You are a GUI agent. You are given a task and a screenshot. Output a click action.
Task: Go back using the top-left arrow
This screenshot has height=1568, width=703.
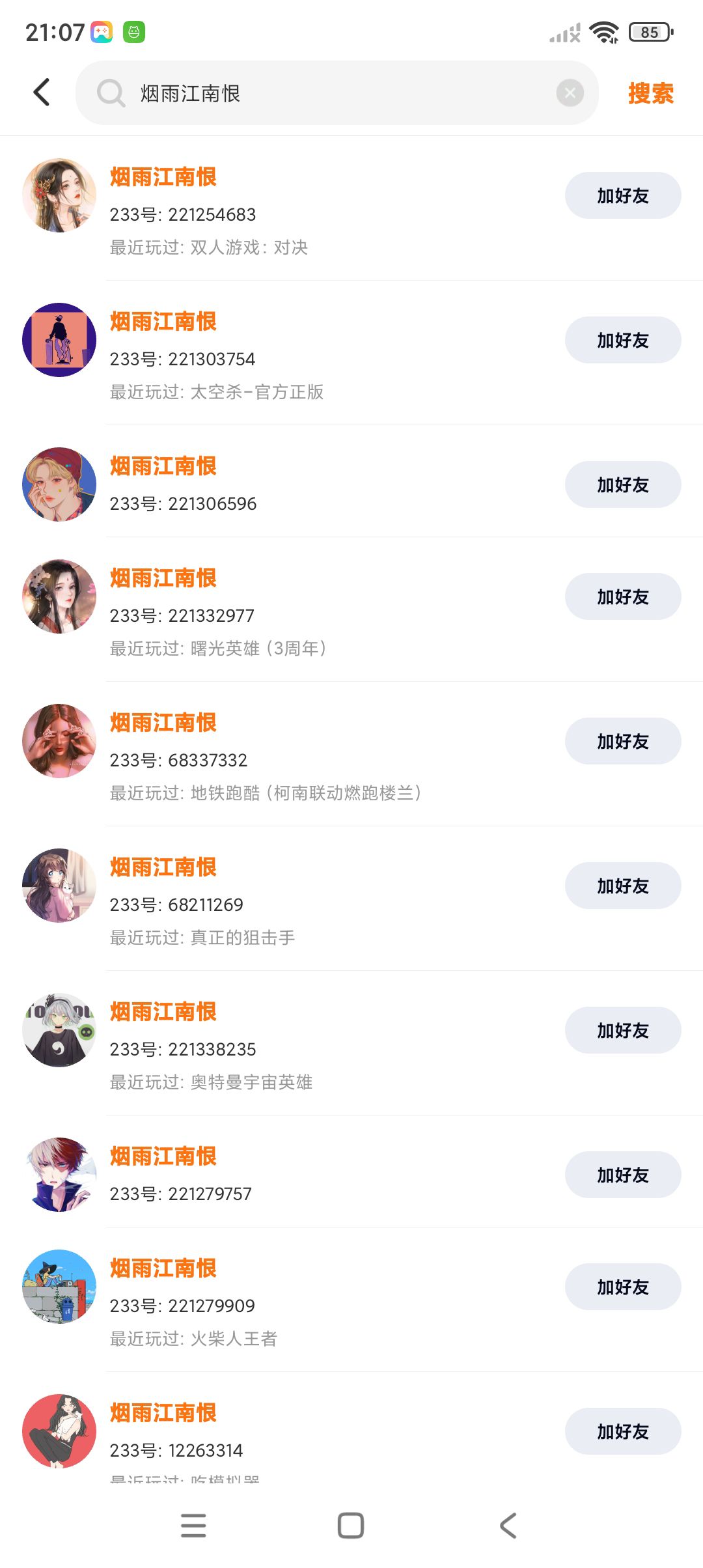42,92
